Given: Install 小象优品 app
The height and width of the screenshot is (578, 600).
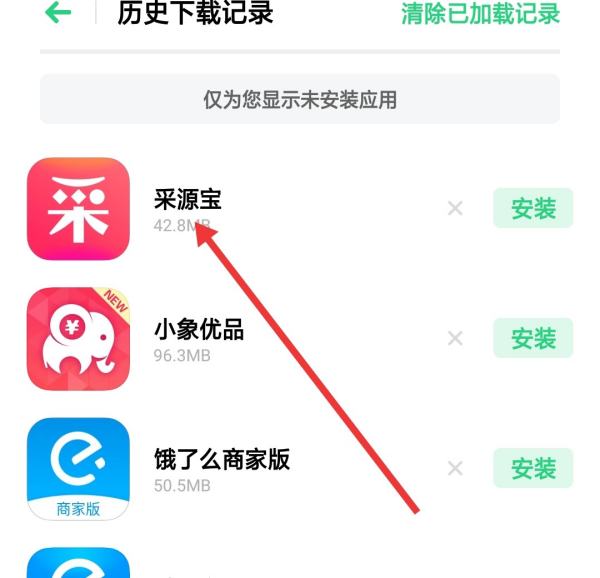Looking at the screenshot, I should [533, 339].
